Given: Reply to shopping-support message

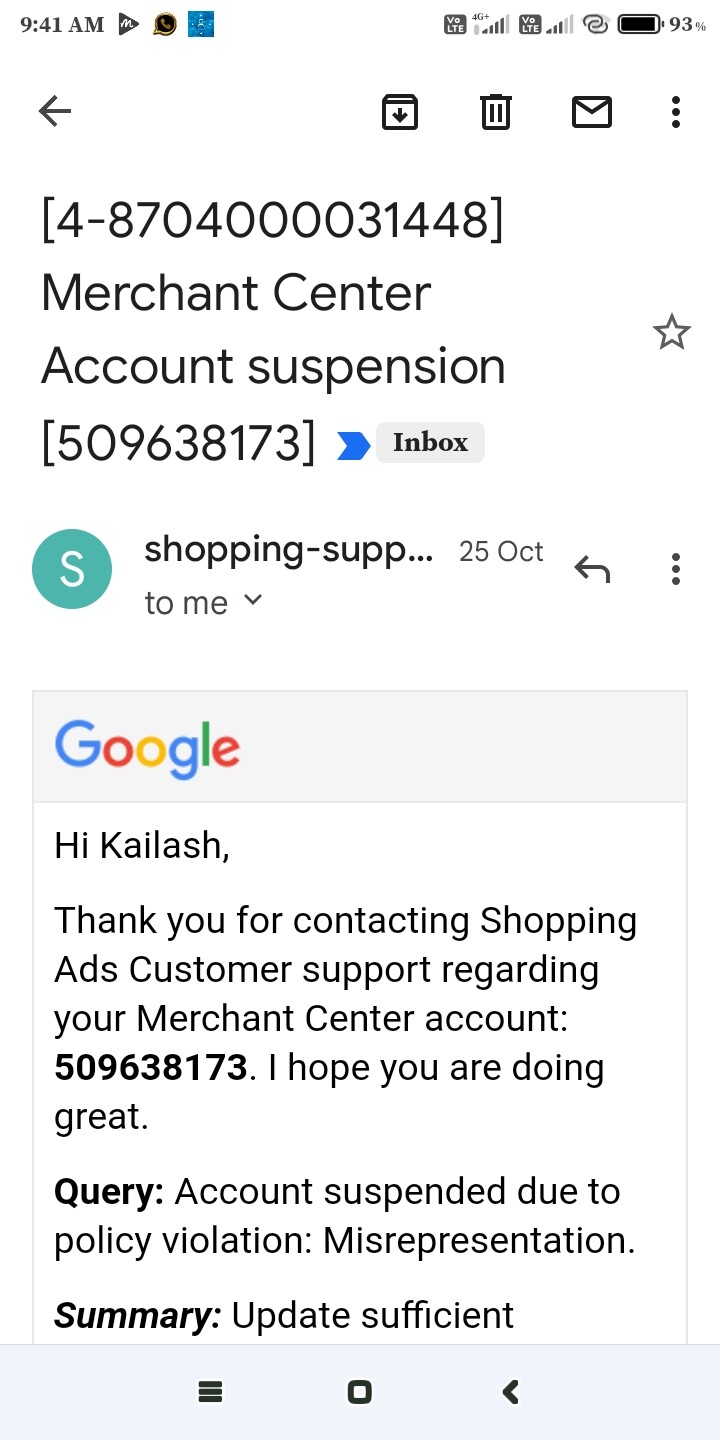Looking at the screenshot, I should click(x=592, y=569).
